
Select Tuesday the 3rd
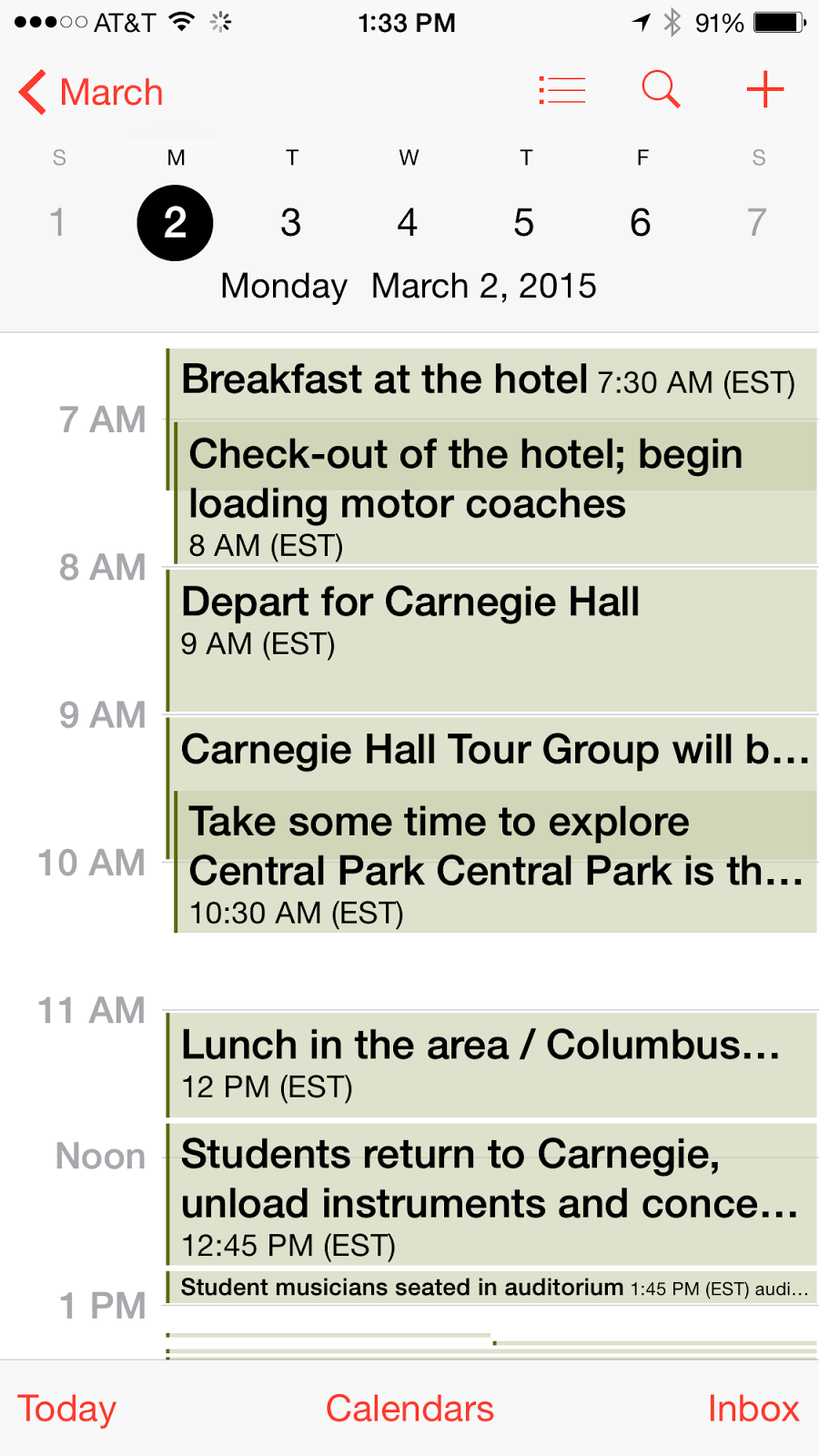[x=291, y=223]
